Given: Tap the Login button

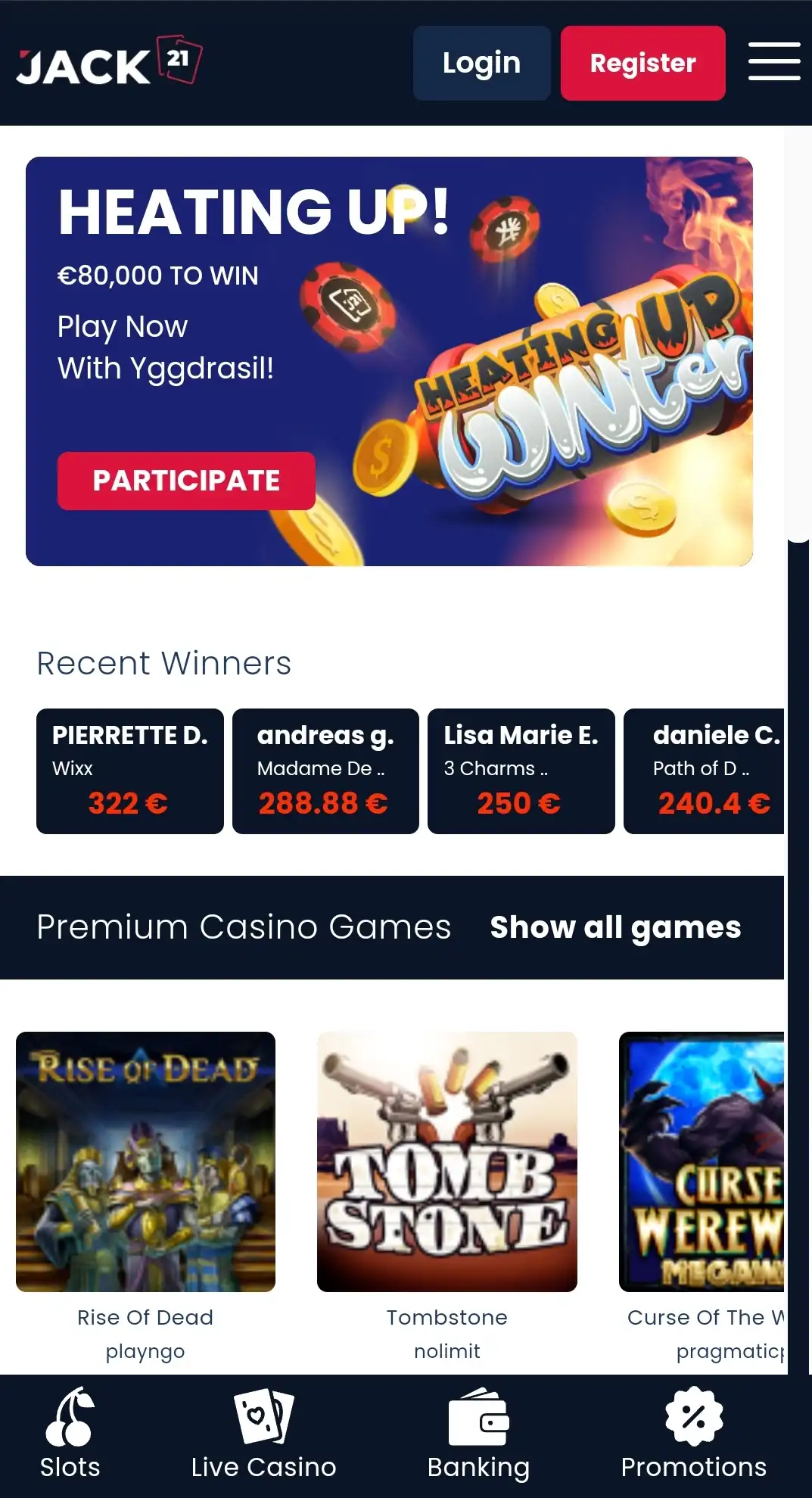Looking at the screenshot, I should click(x=481, y=63).
